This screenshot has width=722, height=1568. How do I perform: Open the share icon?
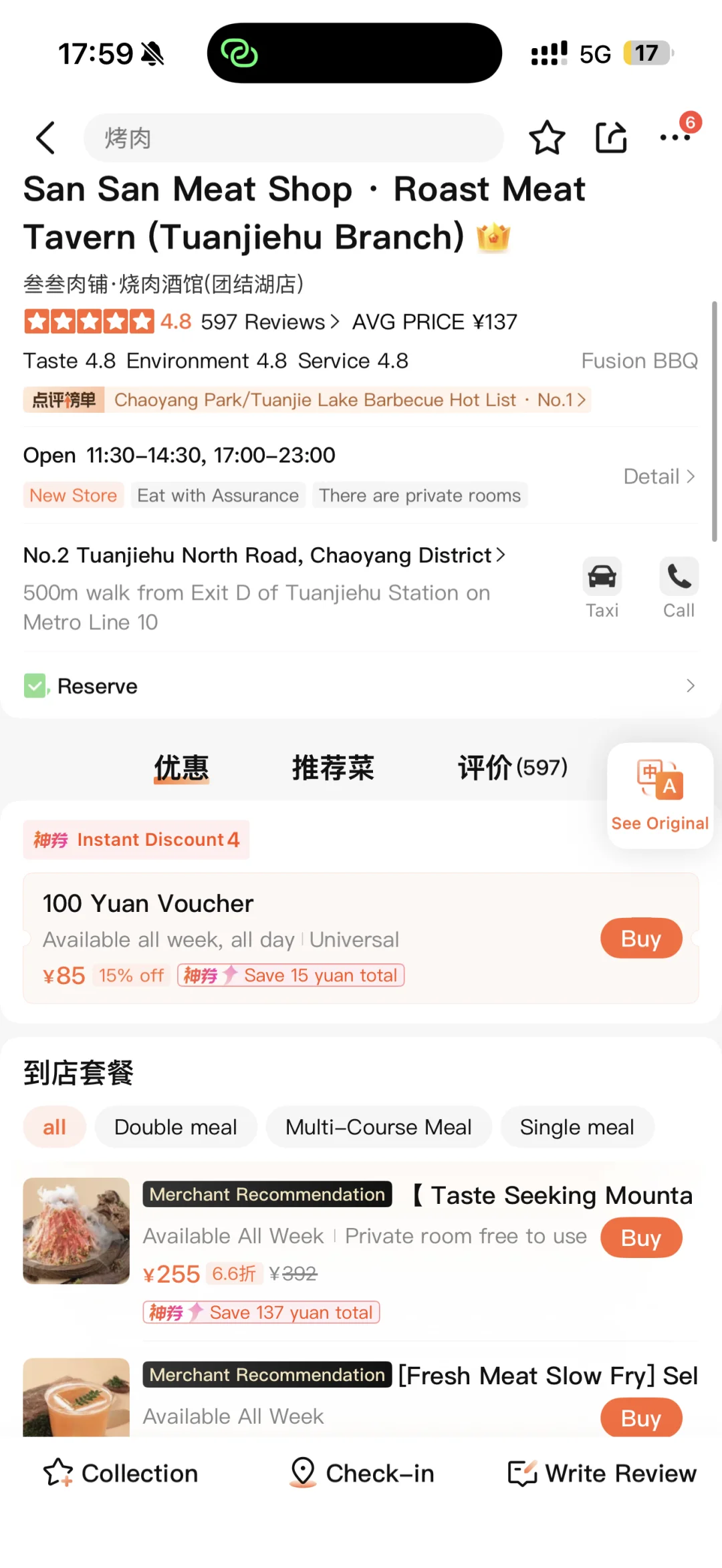click(610, 138)
